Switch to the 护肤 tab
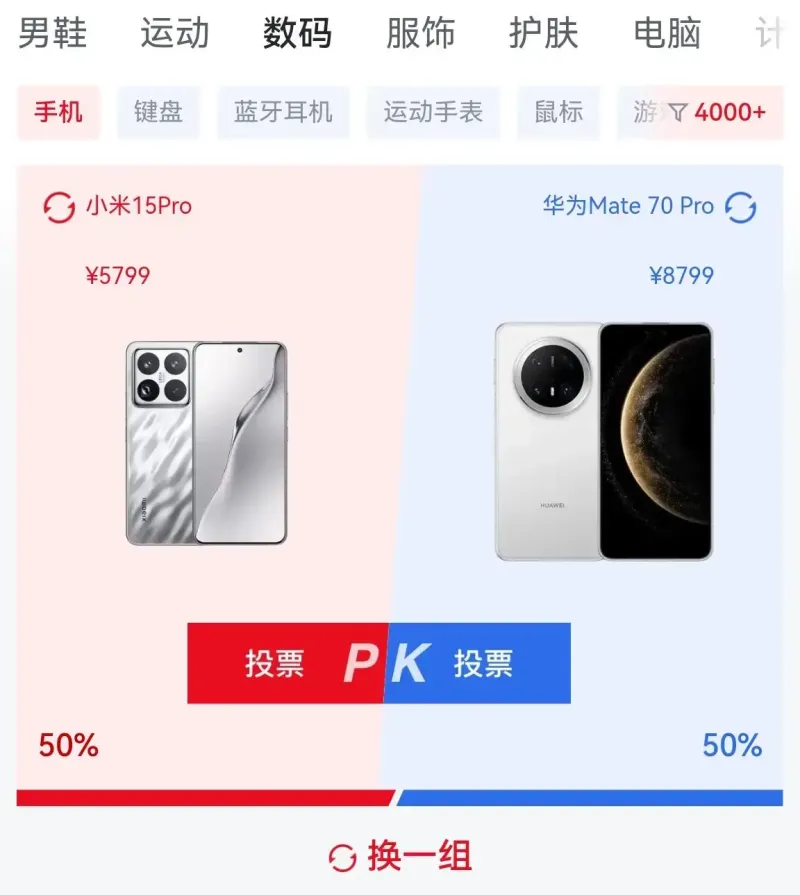800x895 pixels. [543, 33]
